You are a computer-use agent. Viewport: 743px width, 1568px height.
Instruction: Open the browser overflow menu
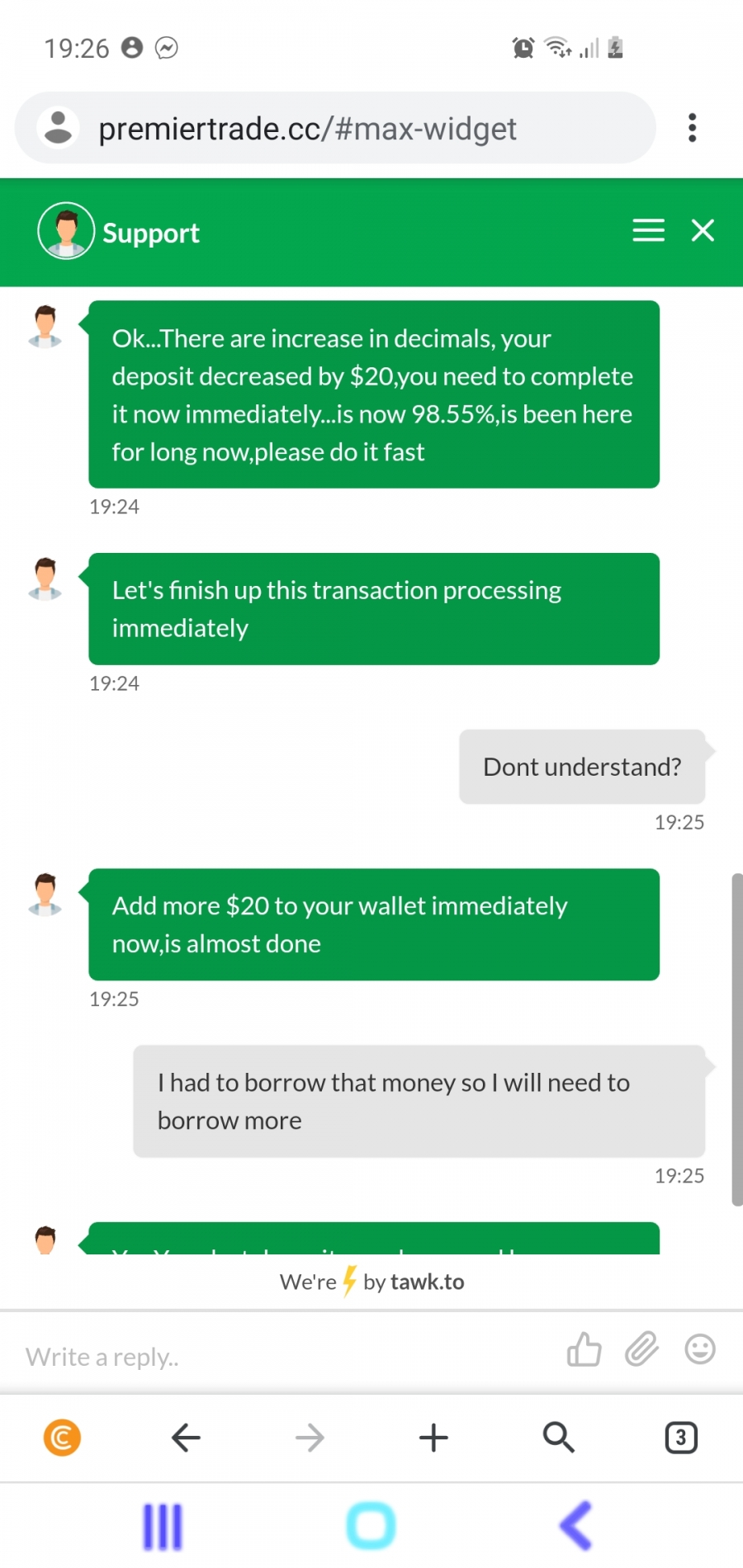pyautogui.click(x=692, y=128)
